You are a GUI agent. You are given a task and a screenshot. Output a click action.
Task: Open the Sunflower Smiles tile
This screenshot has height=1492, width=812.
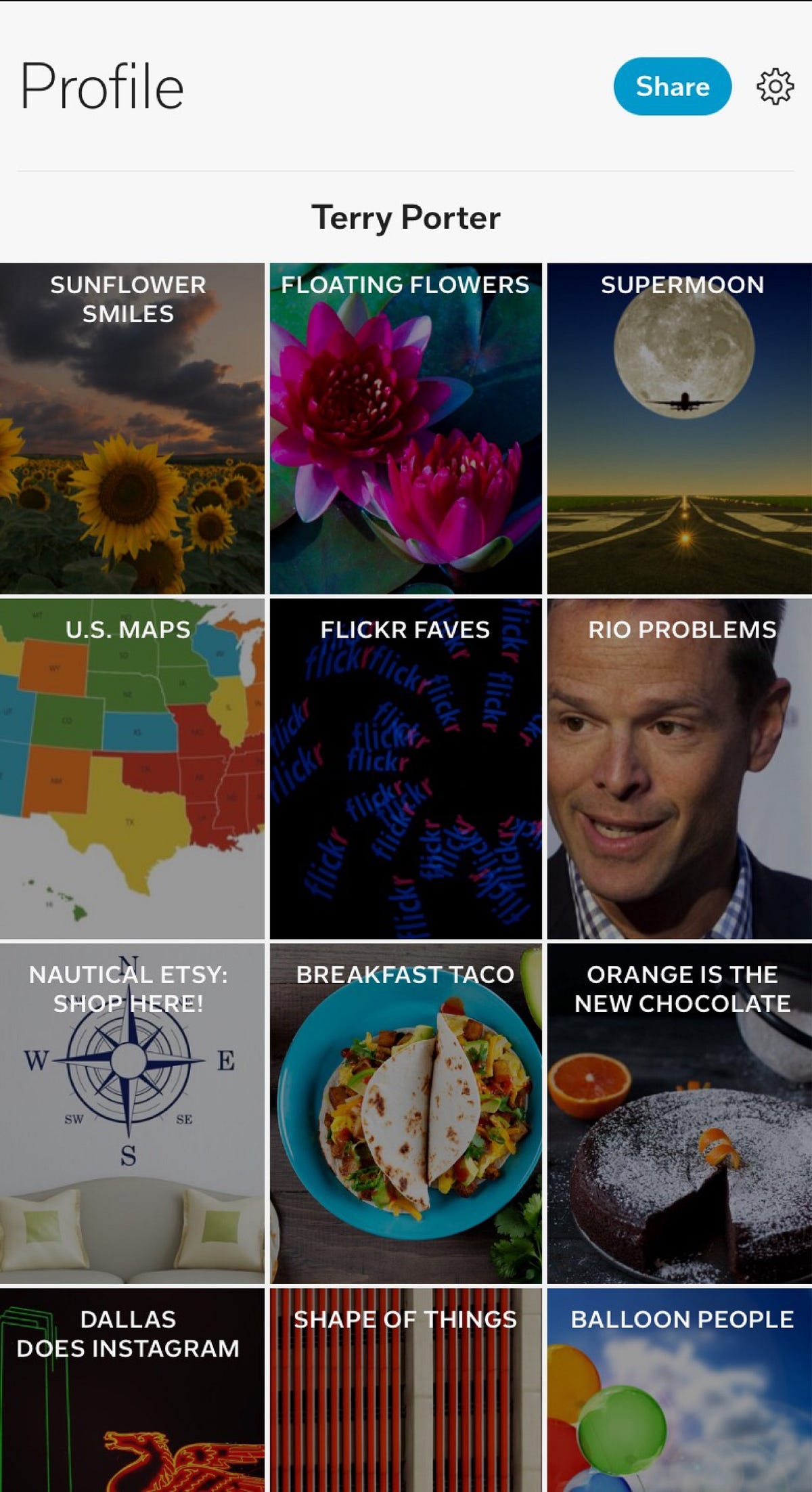pos(132,429)
